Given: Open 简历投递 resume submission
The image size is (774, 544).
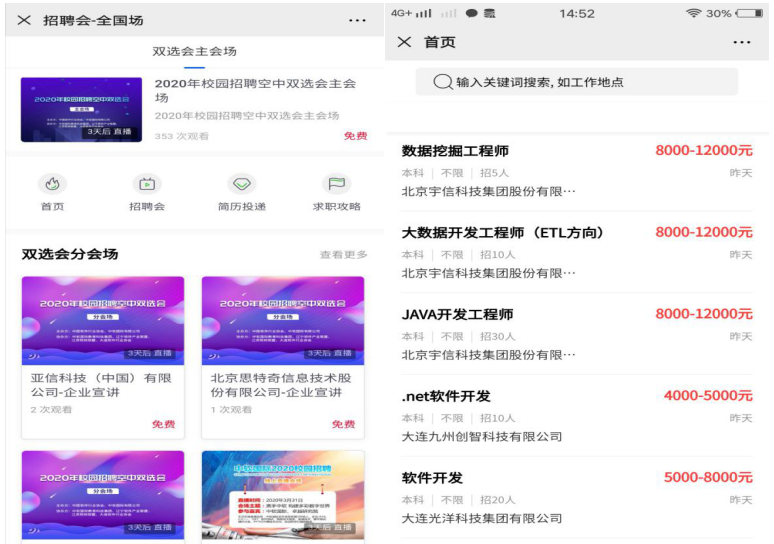Looking at the screenshot, I should [x=242, y=191].
